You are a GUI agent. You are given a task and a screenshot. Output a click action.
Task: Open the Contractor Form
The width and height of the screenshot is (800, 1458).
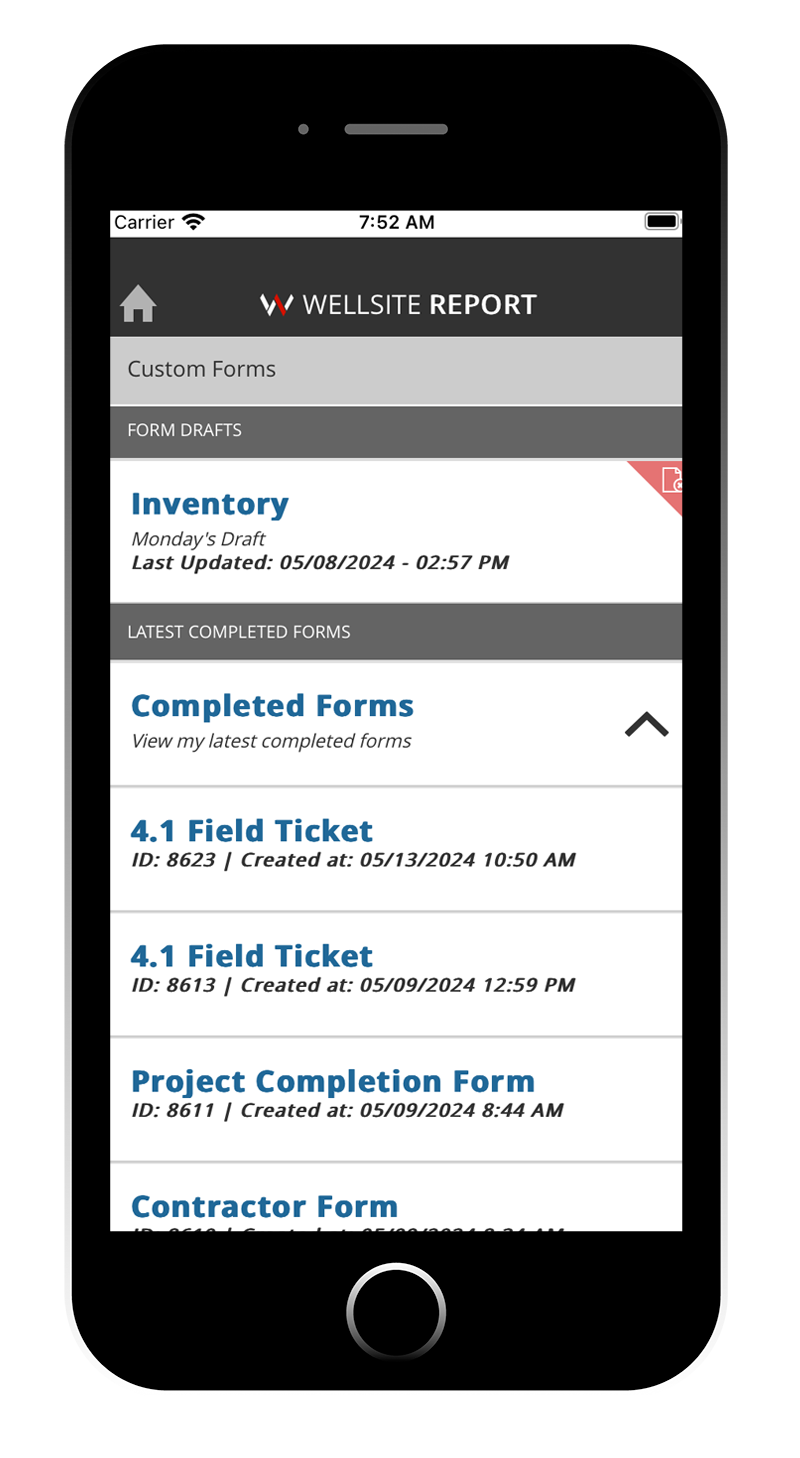[396, 1197]
